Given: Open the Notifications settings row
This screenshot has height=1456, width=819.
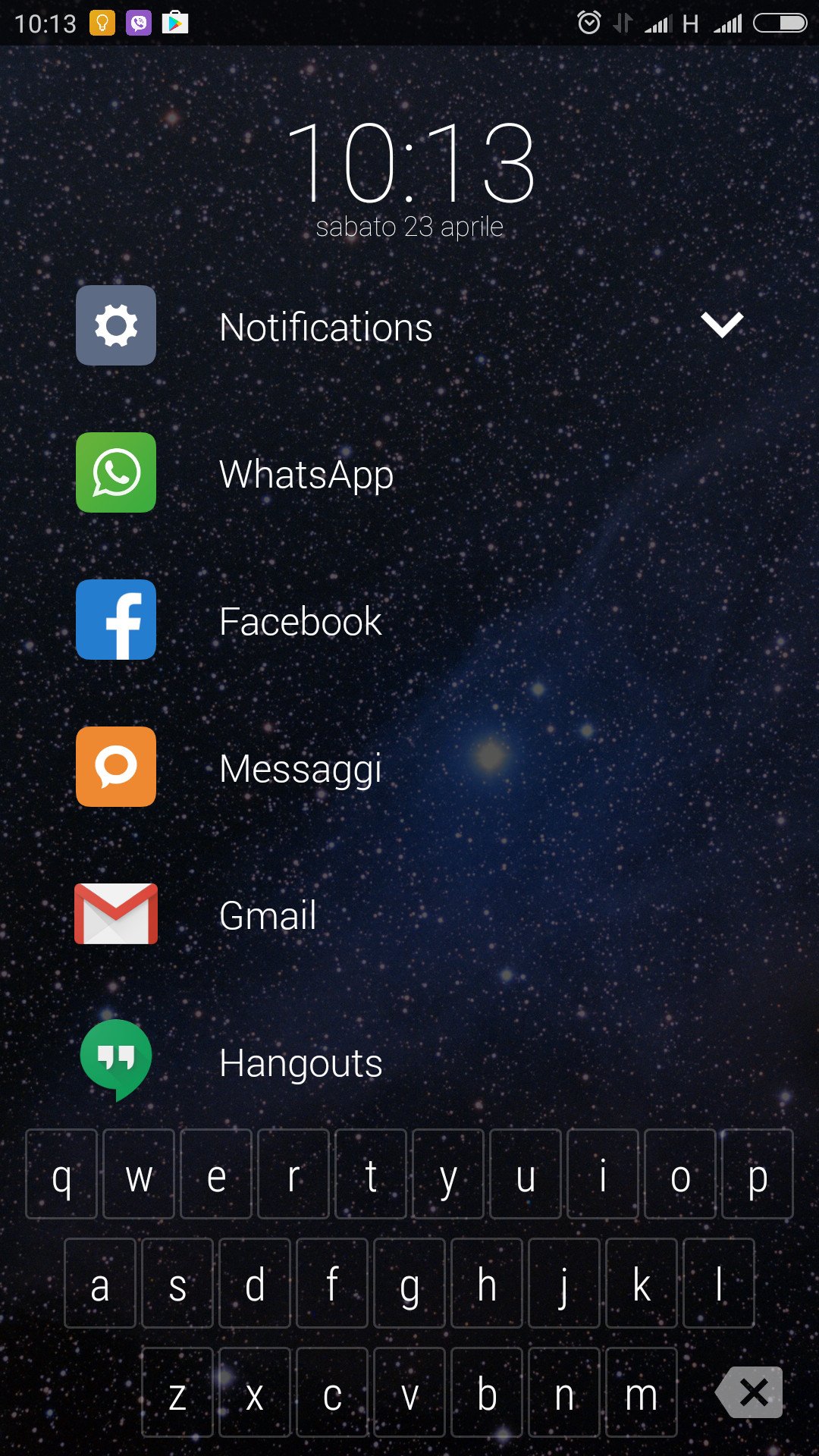Looking at the screenshot, I should [x=409, y=326].
